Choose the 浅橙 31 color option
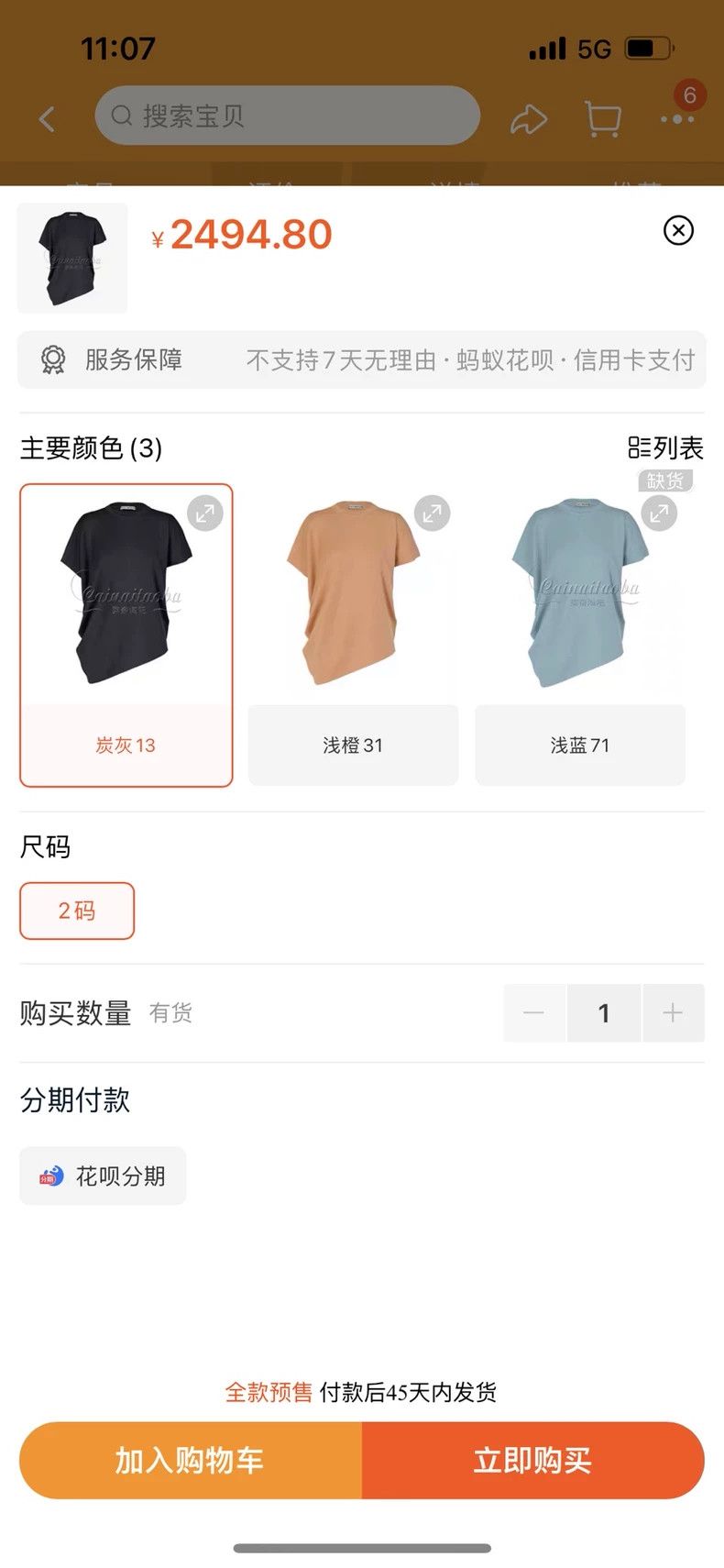Image resolution: width=724 pixels, height=1568 pixels. 353,635
